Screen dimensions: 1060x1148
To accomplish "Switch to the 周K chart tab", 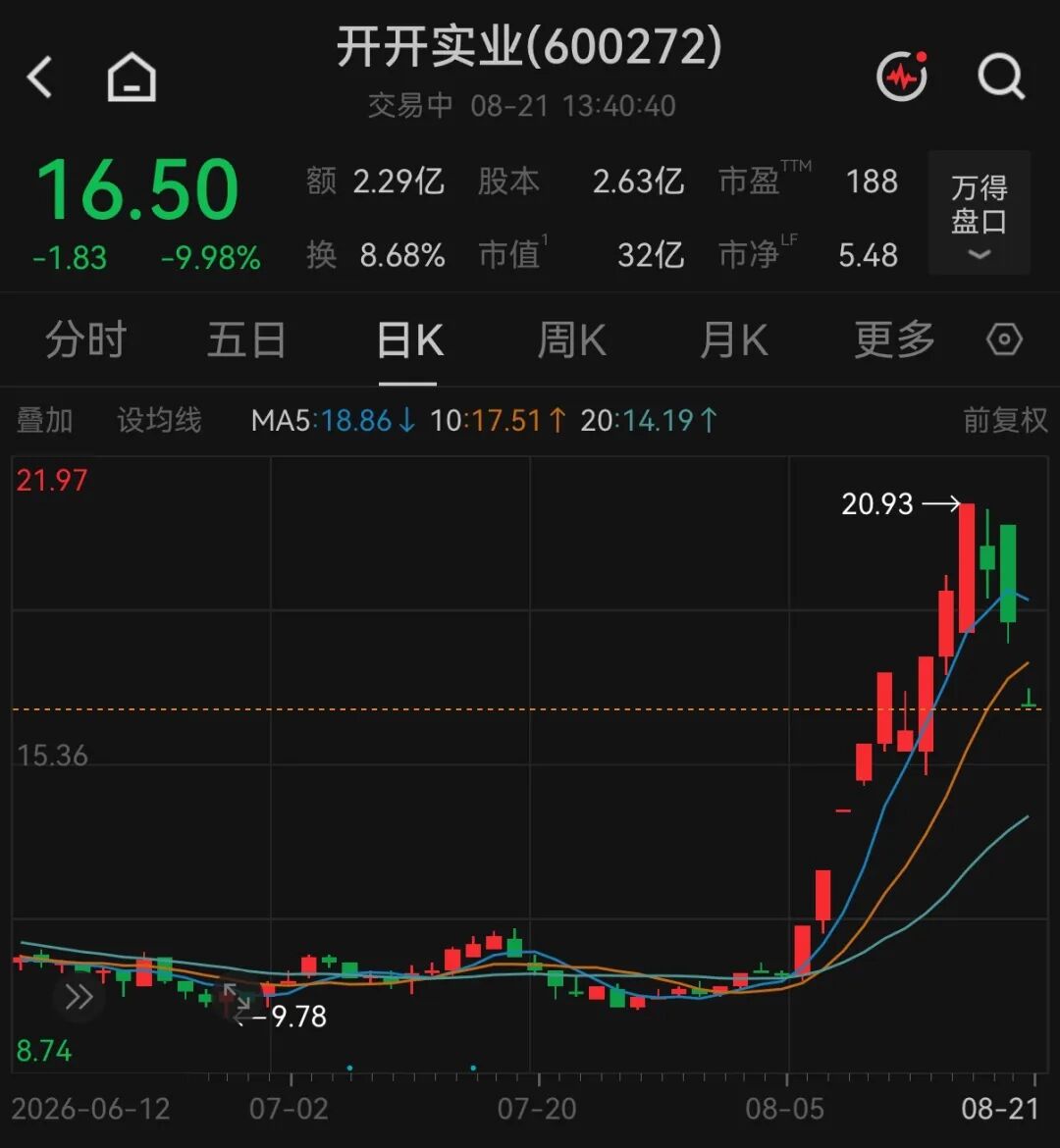I will pyautogui.click(x=571, y=339).
